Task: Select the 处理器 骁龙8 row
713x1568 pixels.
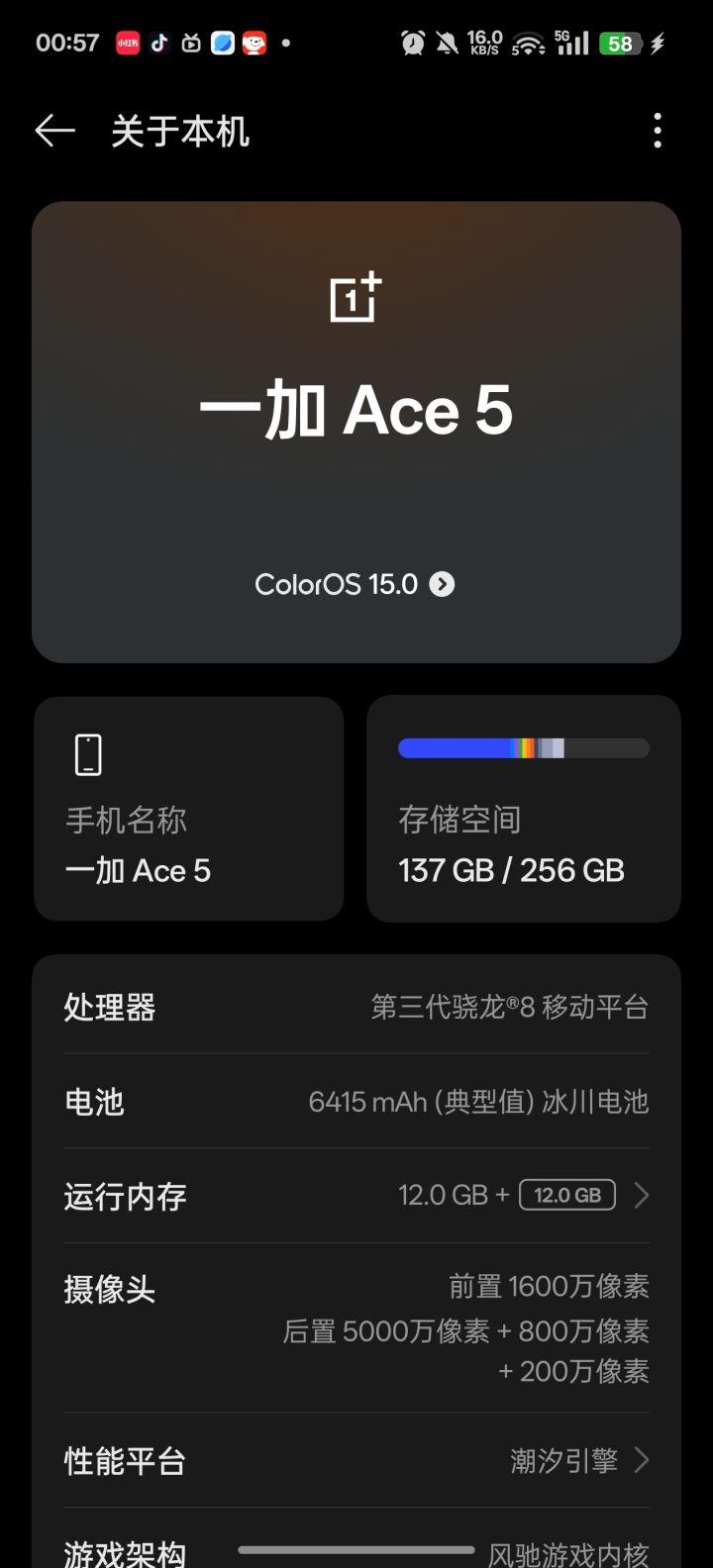Action: [x=354, y=1006]
